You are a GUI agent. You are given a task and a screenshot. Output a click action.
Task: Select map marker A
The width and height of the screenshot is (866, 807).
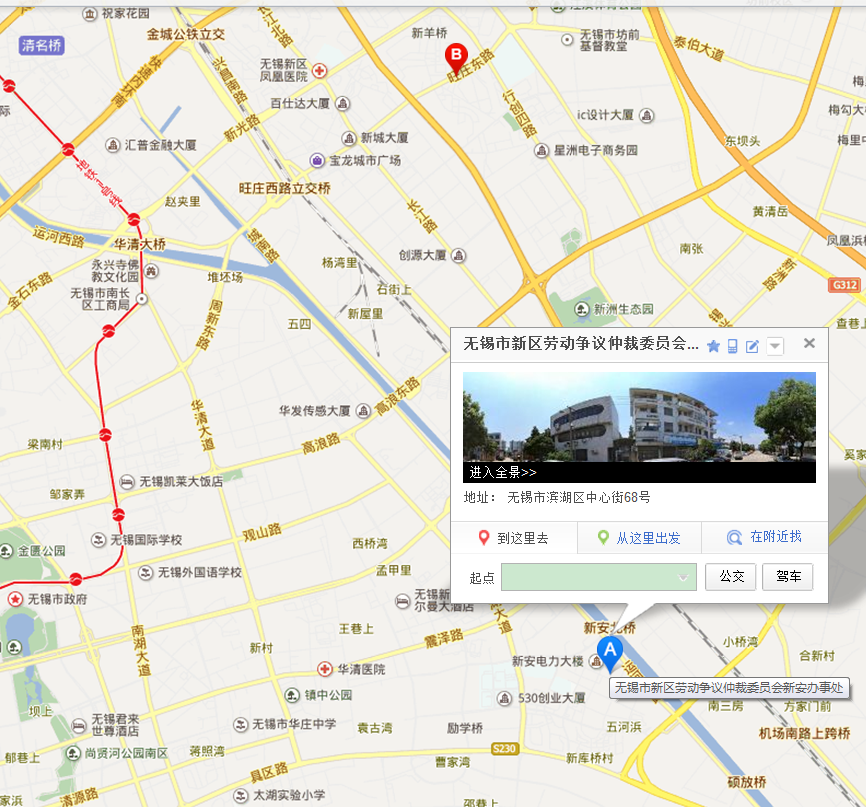(609, 654)
